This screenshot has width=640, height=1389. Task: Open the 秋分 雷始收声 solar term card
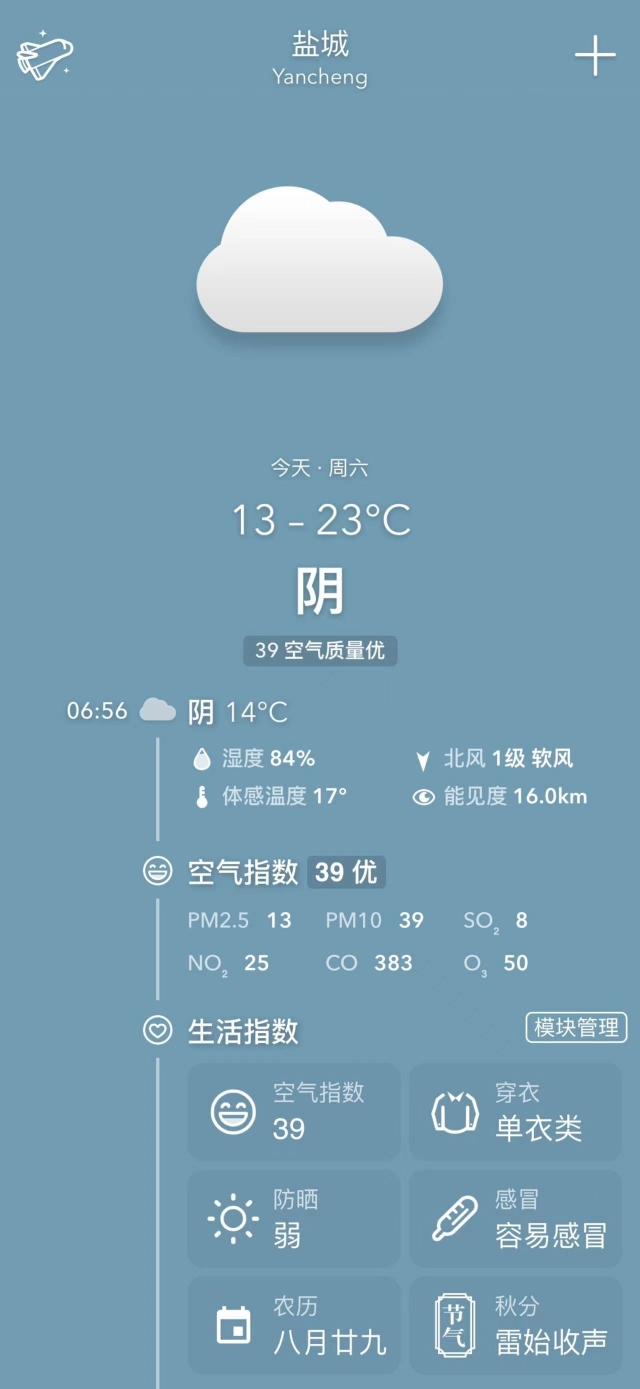[515, 1325]
